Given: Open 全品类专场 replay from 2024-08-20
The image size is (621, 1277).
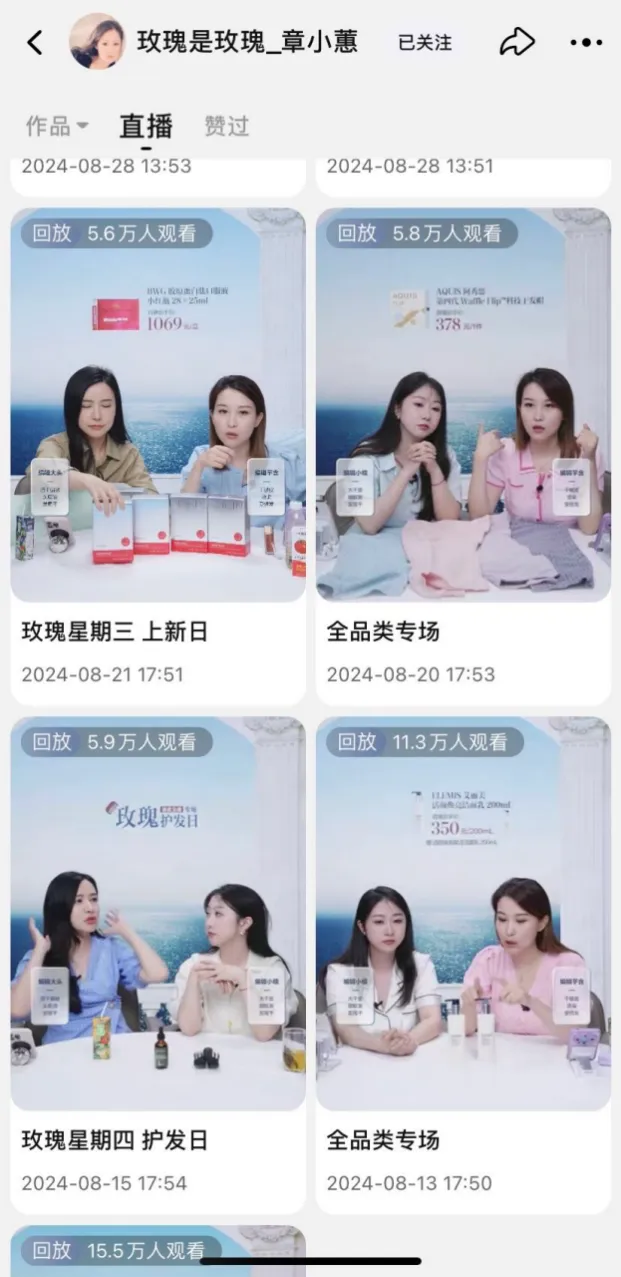Looking at the screenshot, I should click(463, 404).
